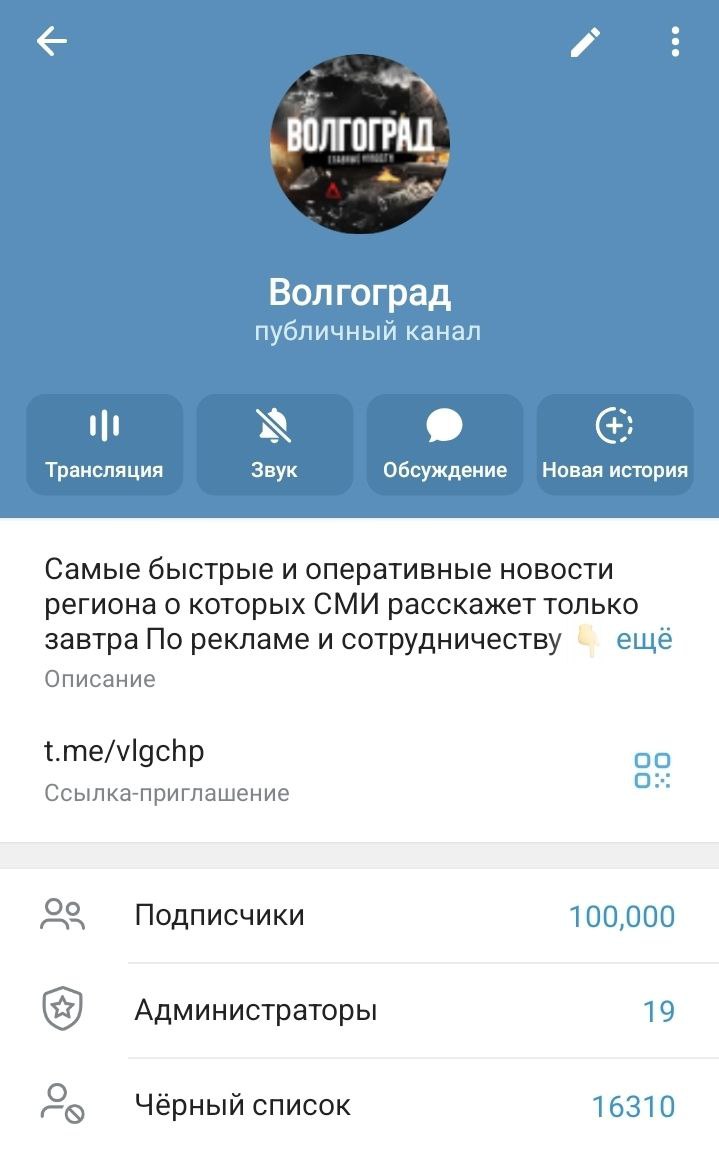Open the Волгоград channel avatar
The image size is (719, 1150).
pyautogui.click(x=360, y=144)
